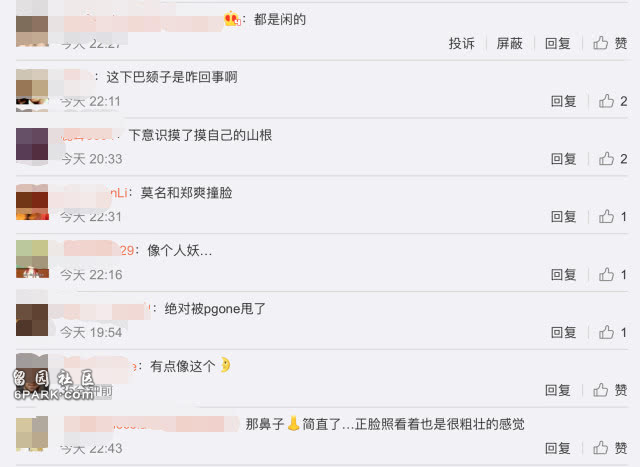The width and height of the screenshot is (640, 467).
Task: Tap 屏蔽 on the 都是闲的 comment
Action: pos(509,44)
